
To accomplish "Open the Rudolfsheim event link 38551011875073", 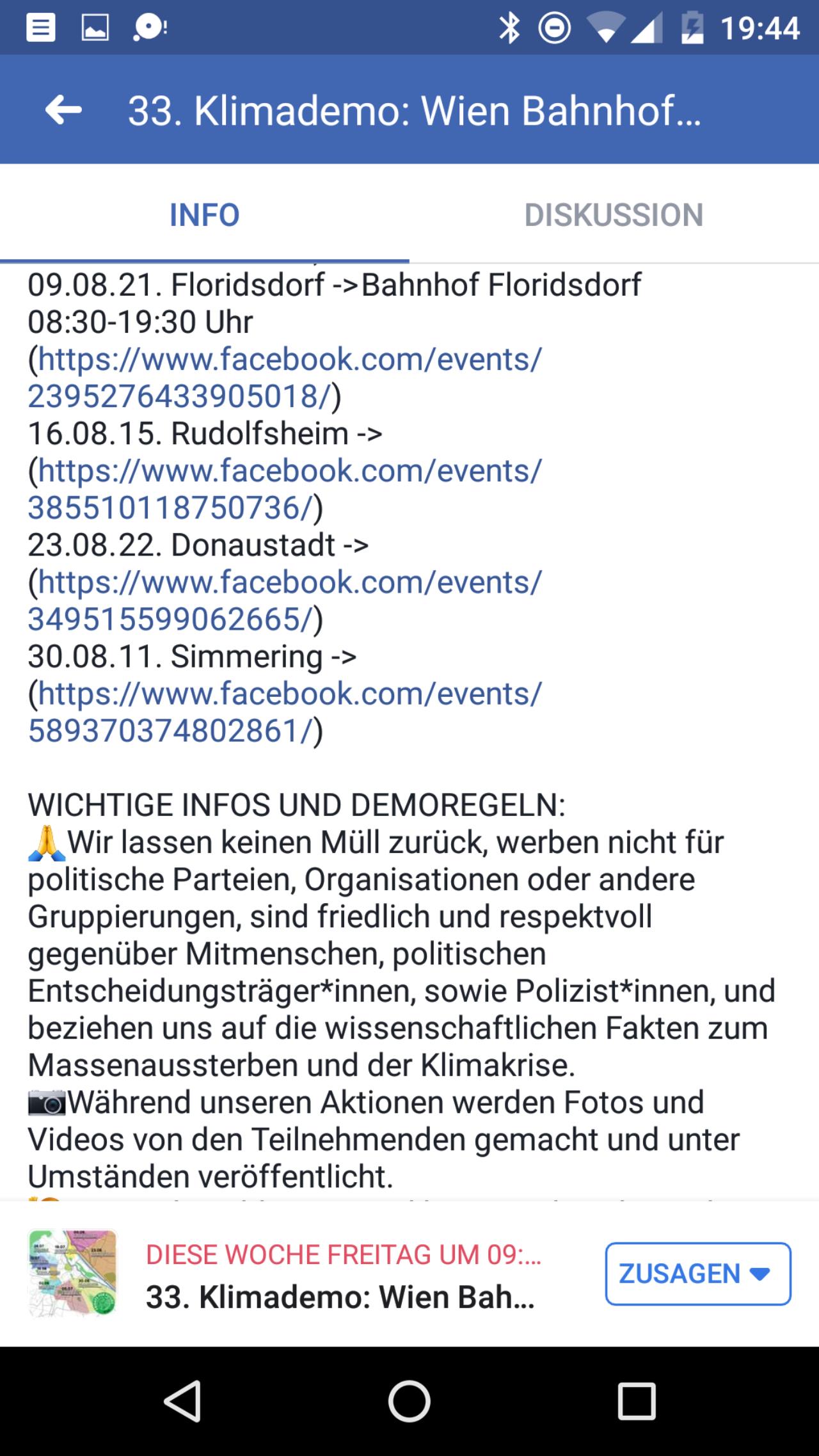I will click(x=285, y=489).
